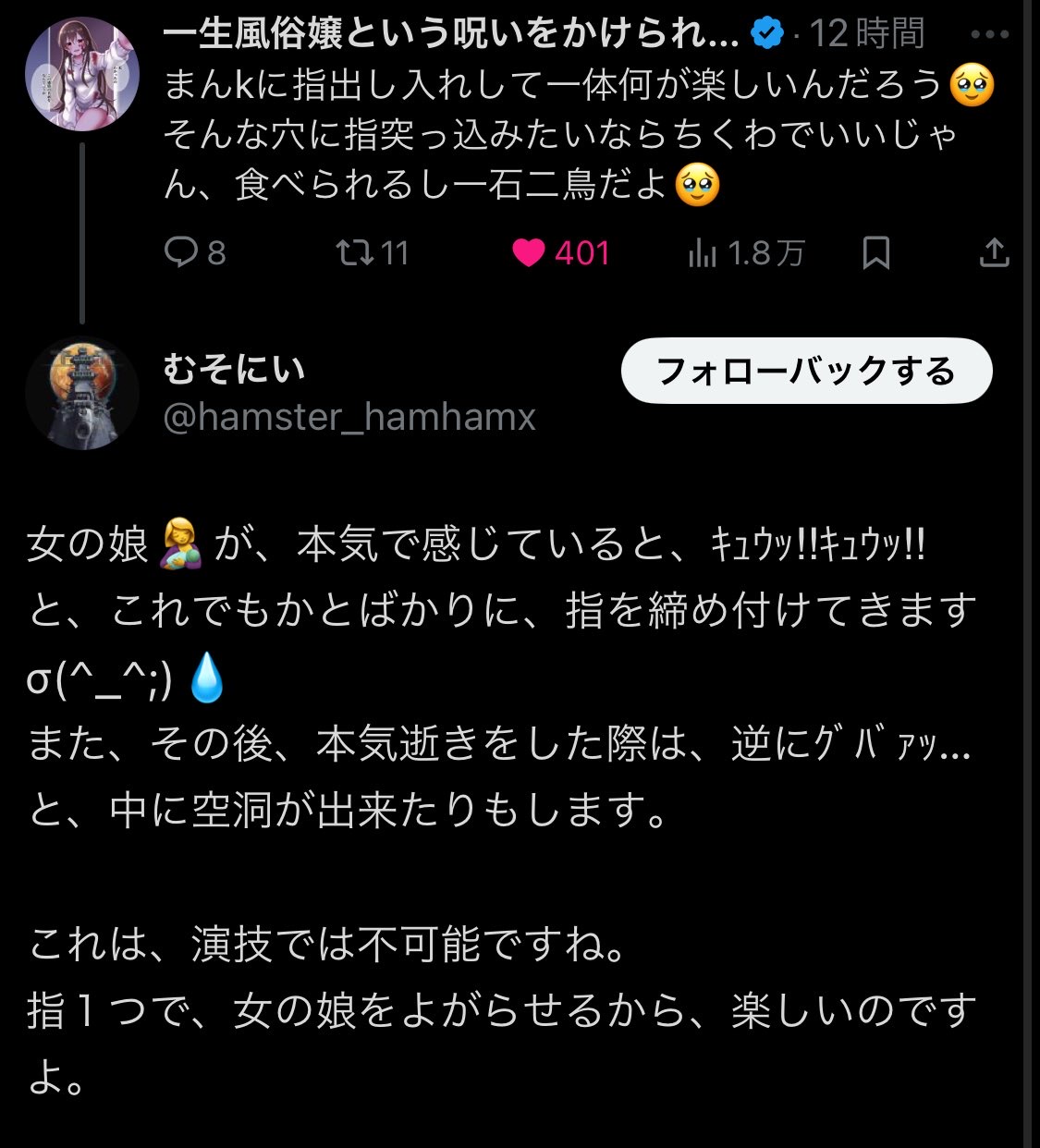The height and width of the screenshot is (1148, 1040).
Task: Bookmark the parent tweet
Action: (875, 252)
